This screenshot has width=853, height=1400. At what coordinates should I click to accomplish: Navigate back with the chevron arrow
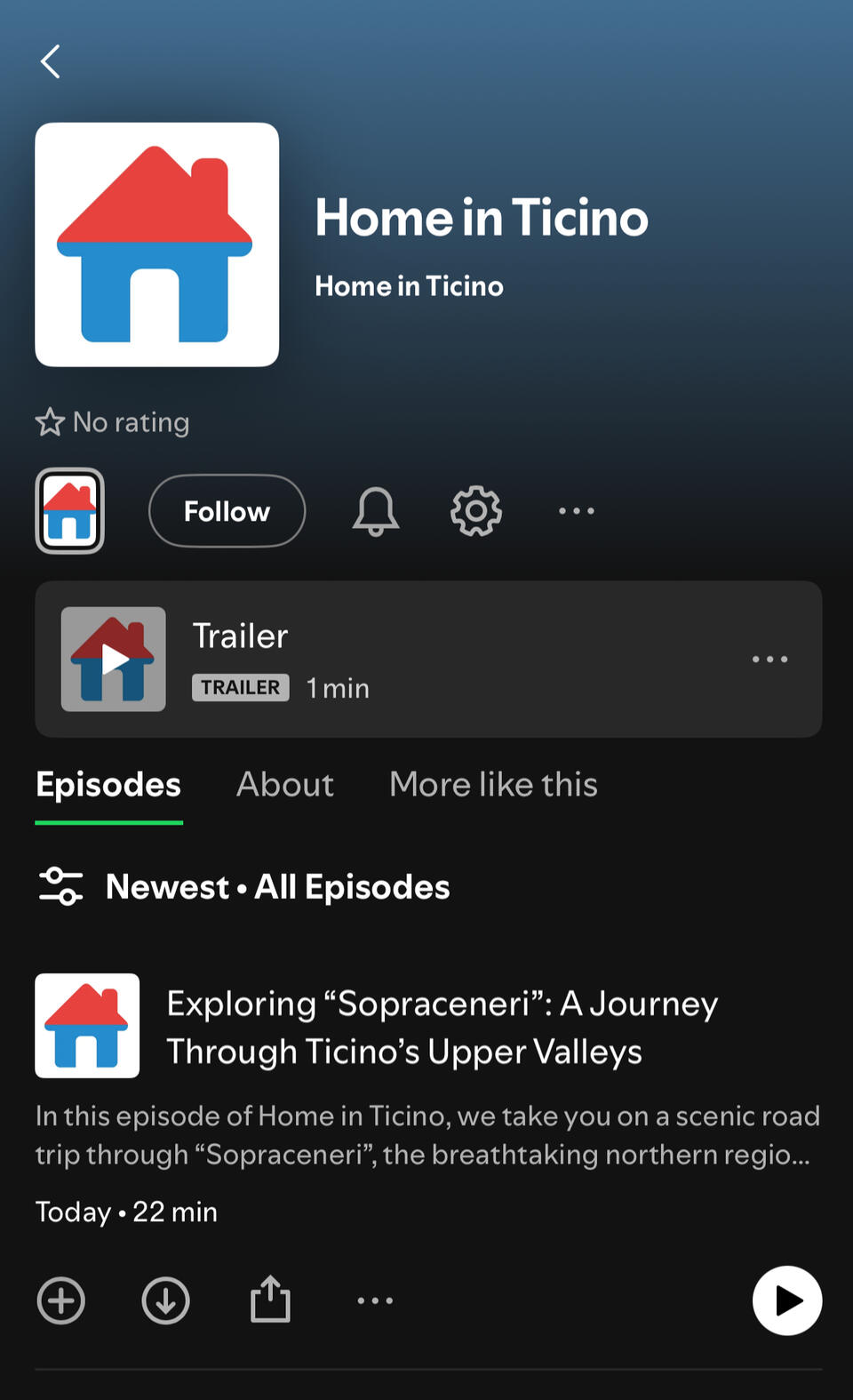pyautogui.click(x=50, y=61)
